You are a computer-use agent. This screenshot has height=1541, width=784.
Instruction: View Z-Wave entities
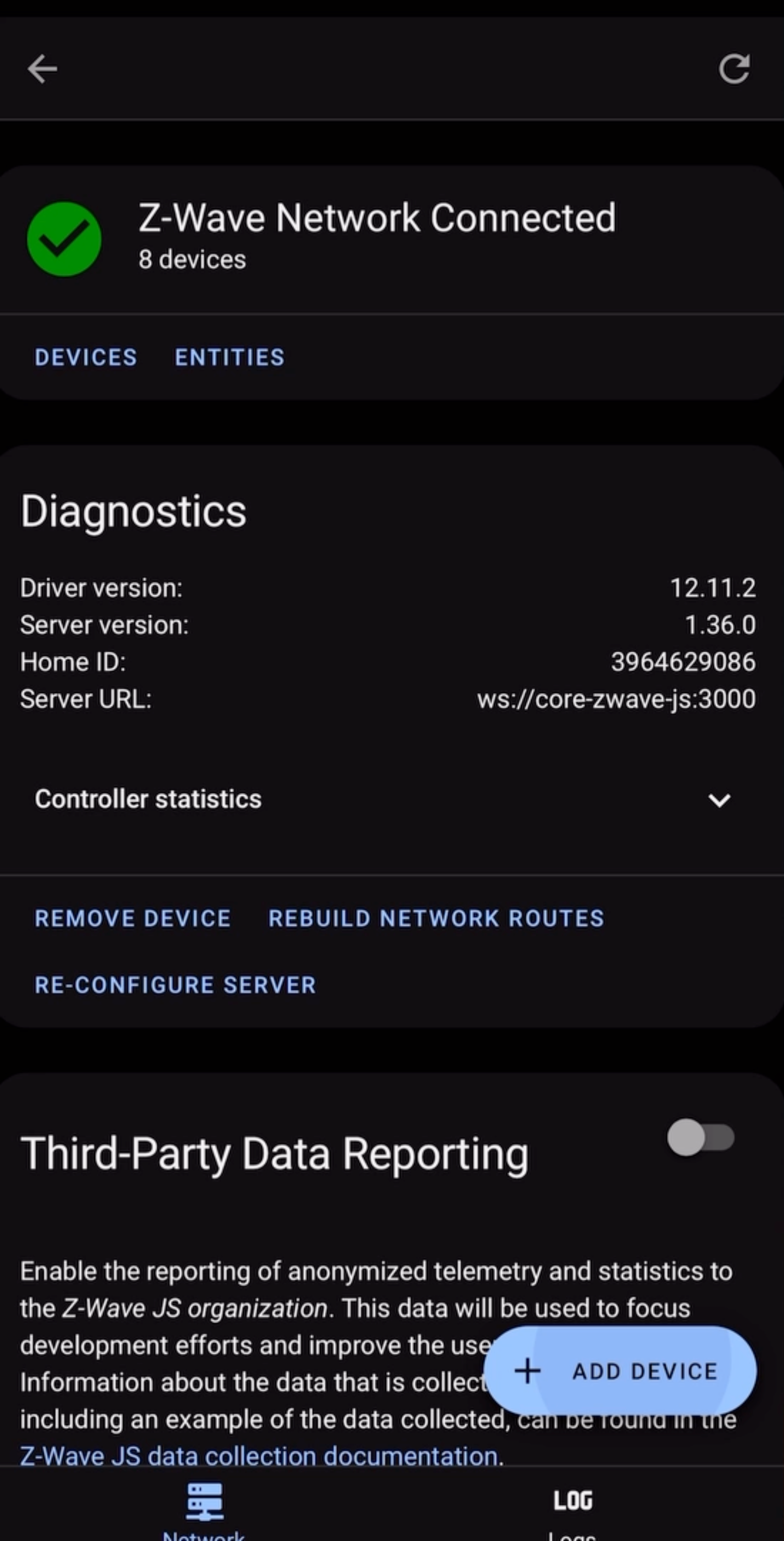pyautogui.click(x=229, y=357)
